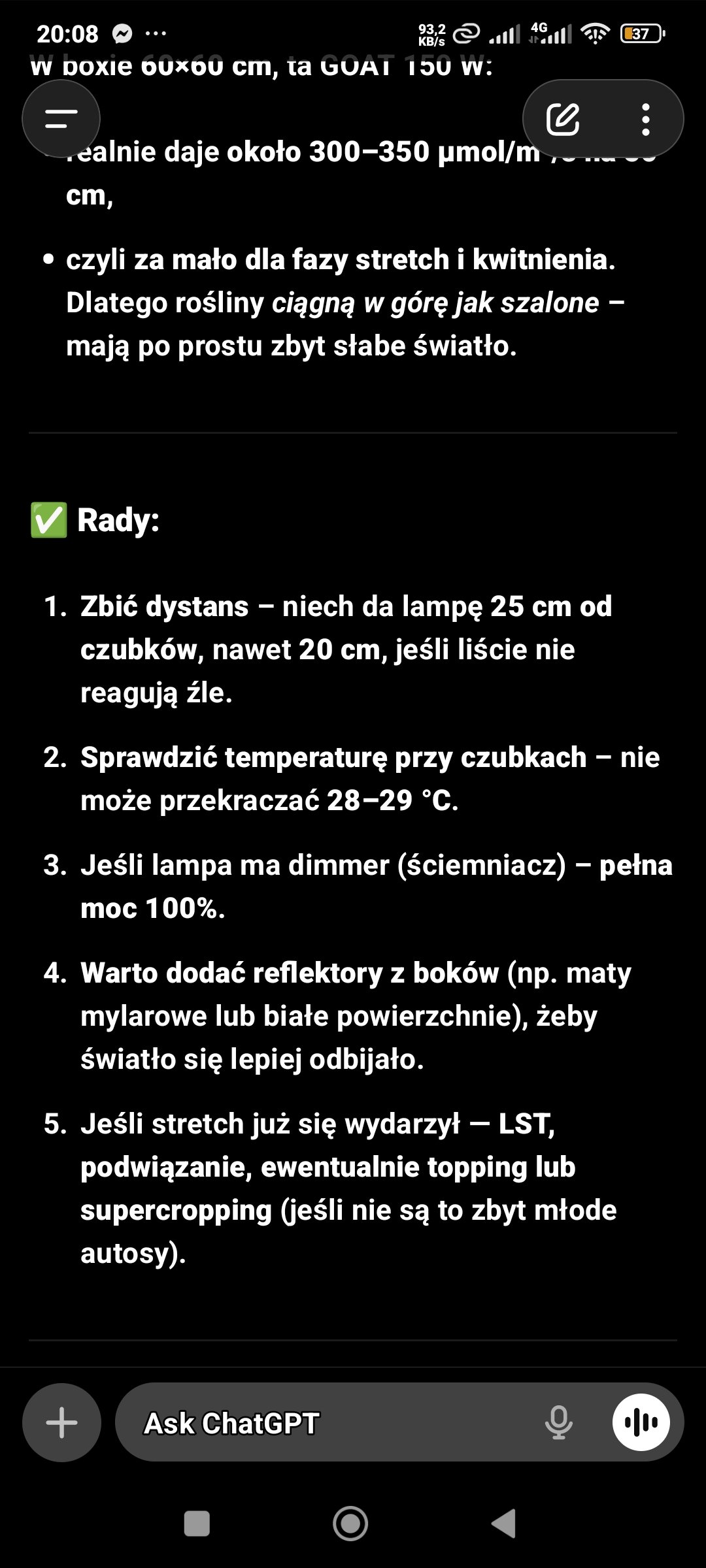Tap the microphone dictation icon
706x1568 pixels.
pos(559,1422)
